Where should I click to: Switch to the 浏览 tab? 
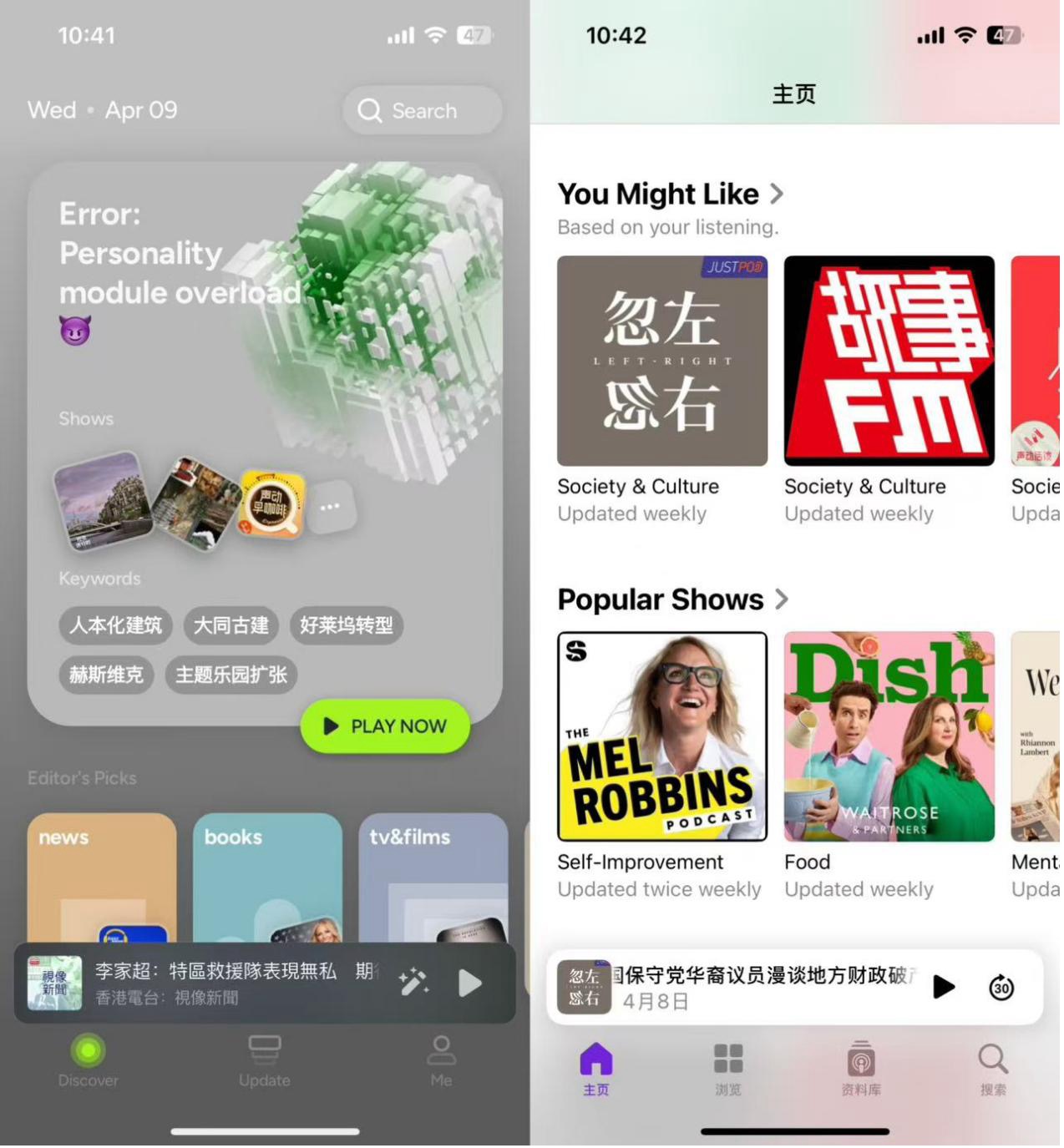(727, 1068)
